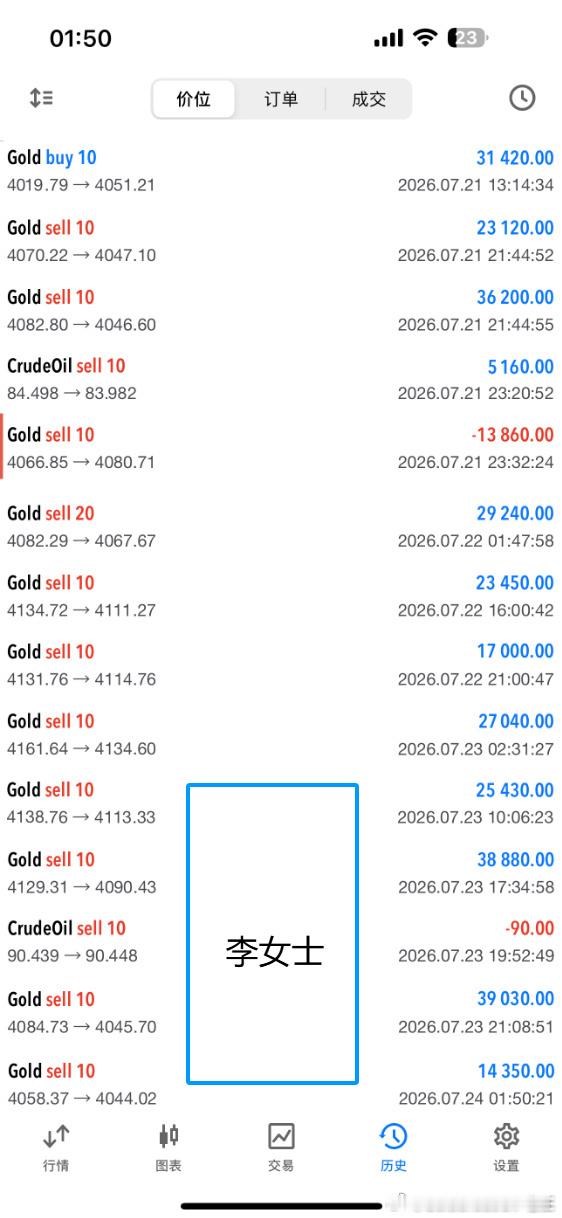The width and height of the screenshot is (562, 1218).
Task: Open Gold sell trade with 23 450.00 profit
Action: (x=281, y=596)
